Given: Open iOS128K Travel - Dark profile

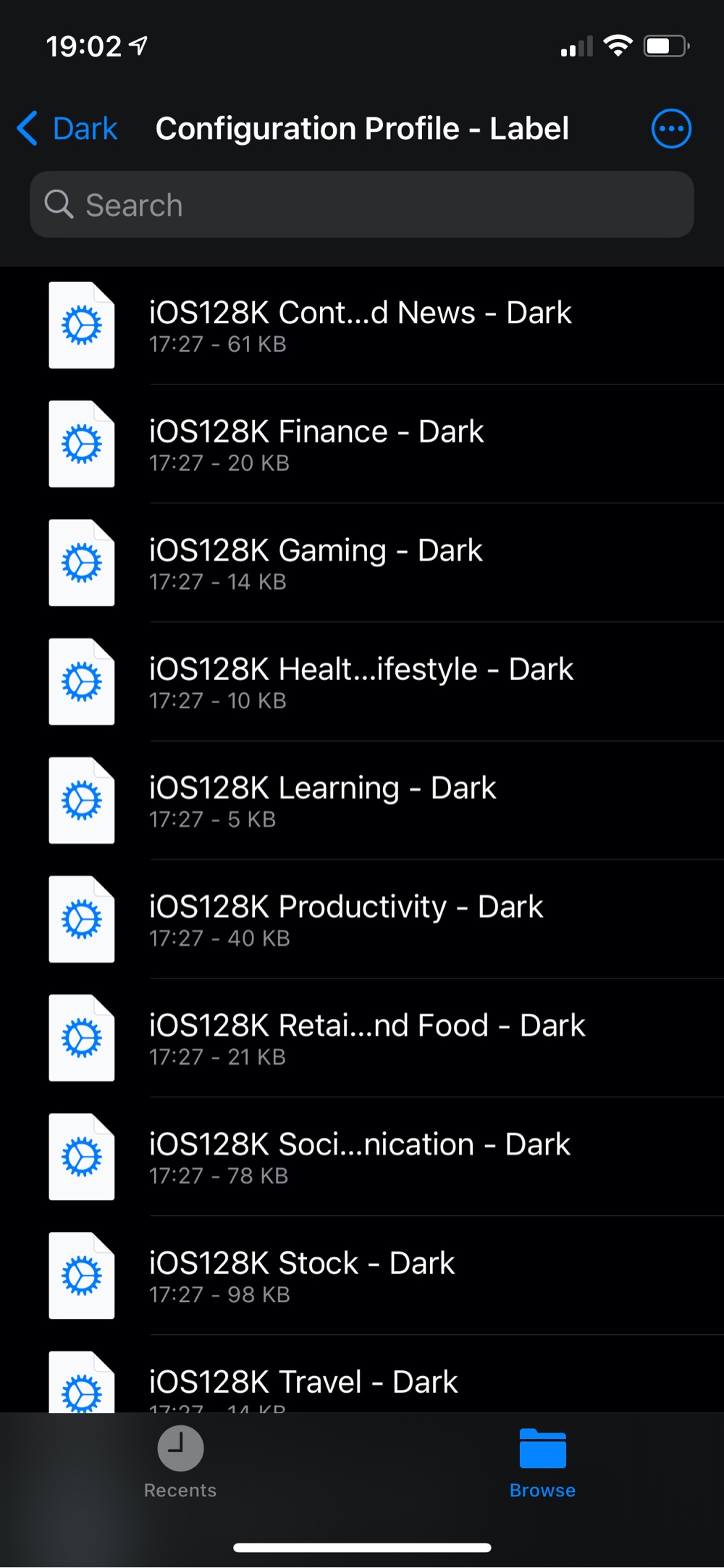Looking at the screenshot, I should (x=362, y=1375).
